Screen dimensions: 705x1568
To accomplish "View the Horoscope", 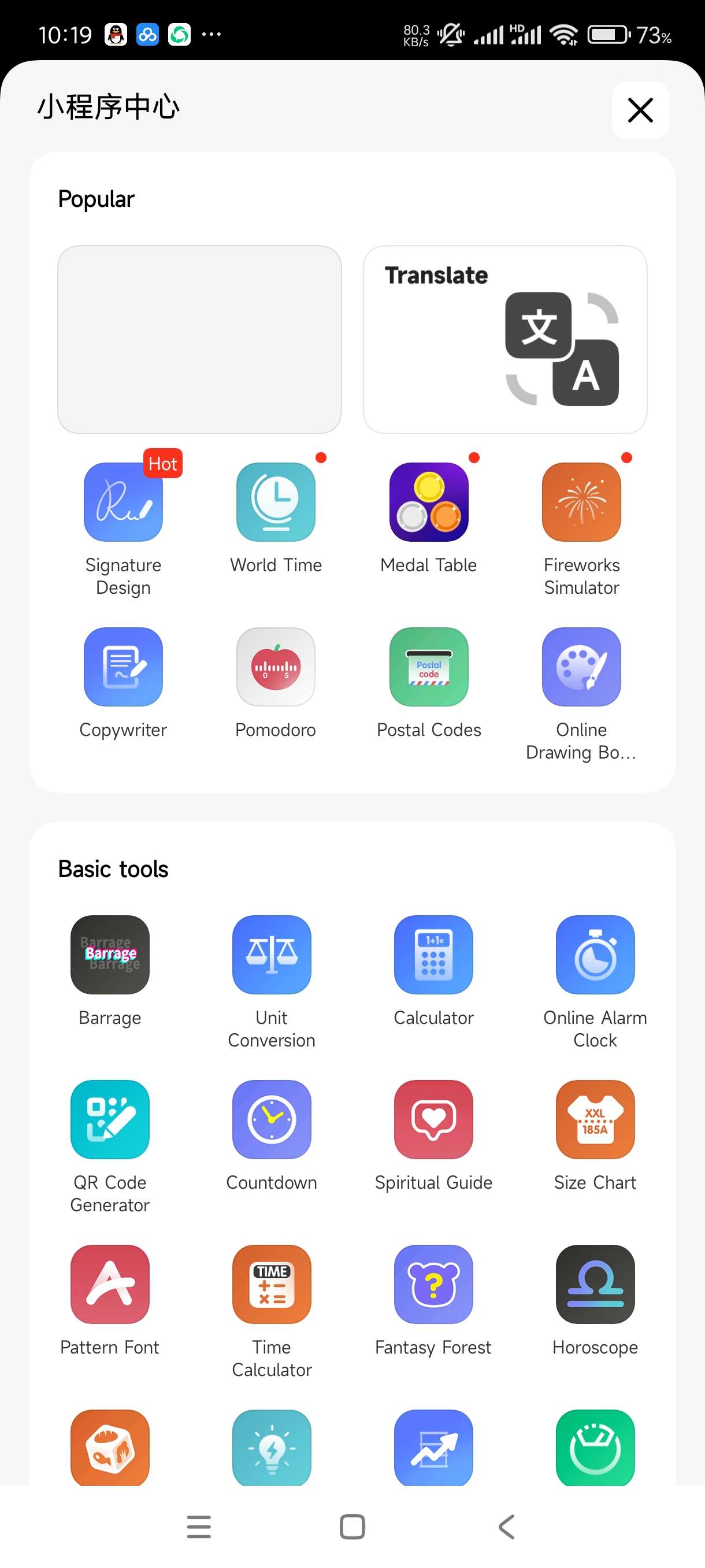I will [595, 1284].
